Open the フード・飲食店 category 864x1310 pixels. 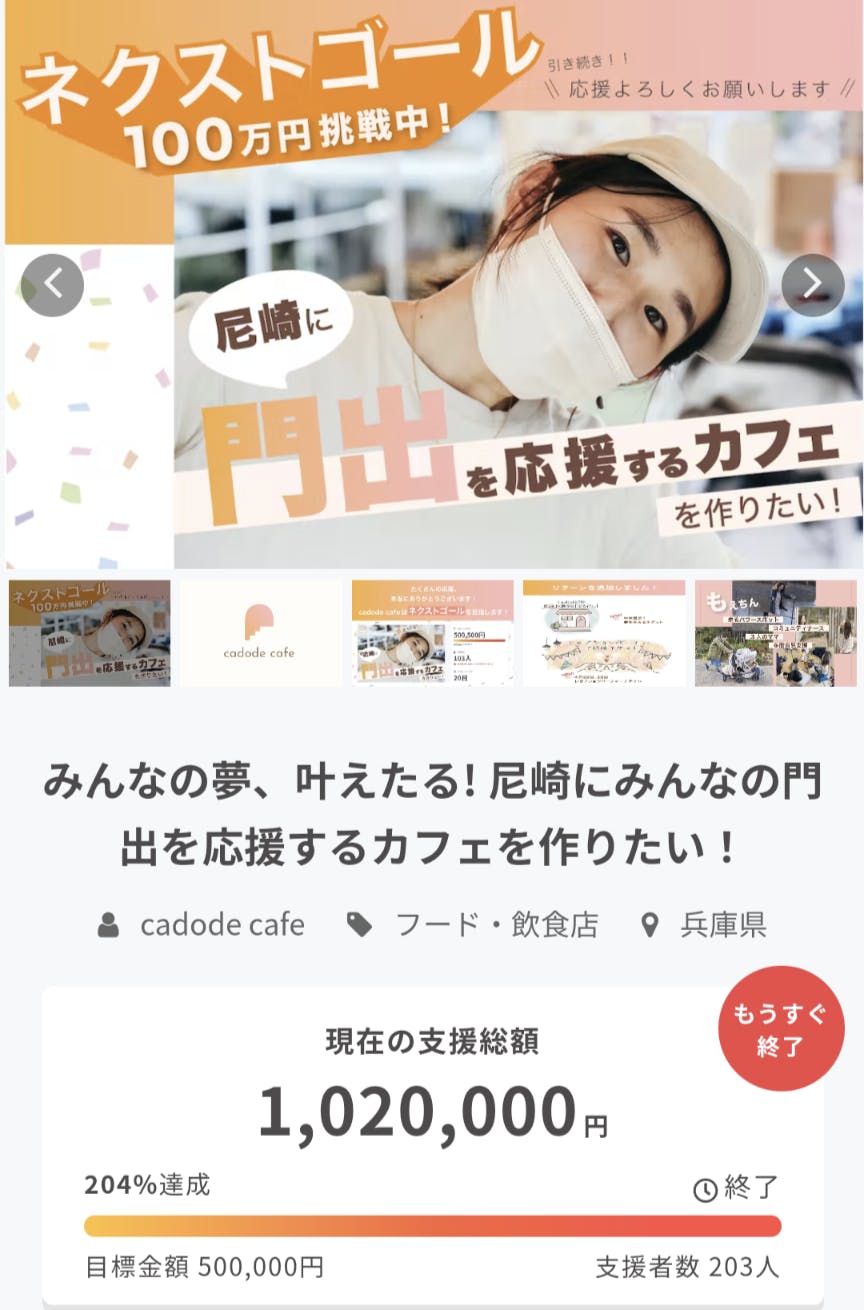pyautogui.click(x=496, y=924)
